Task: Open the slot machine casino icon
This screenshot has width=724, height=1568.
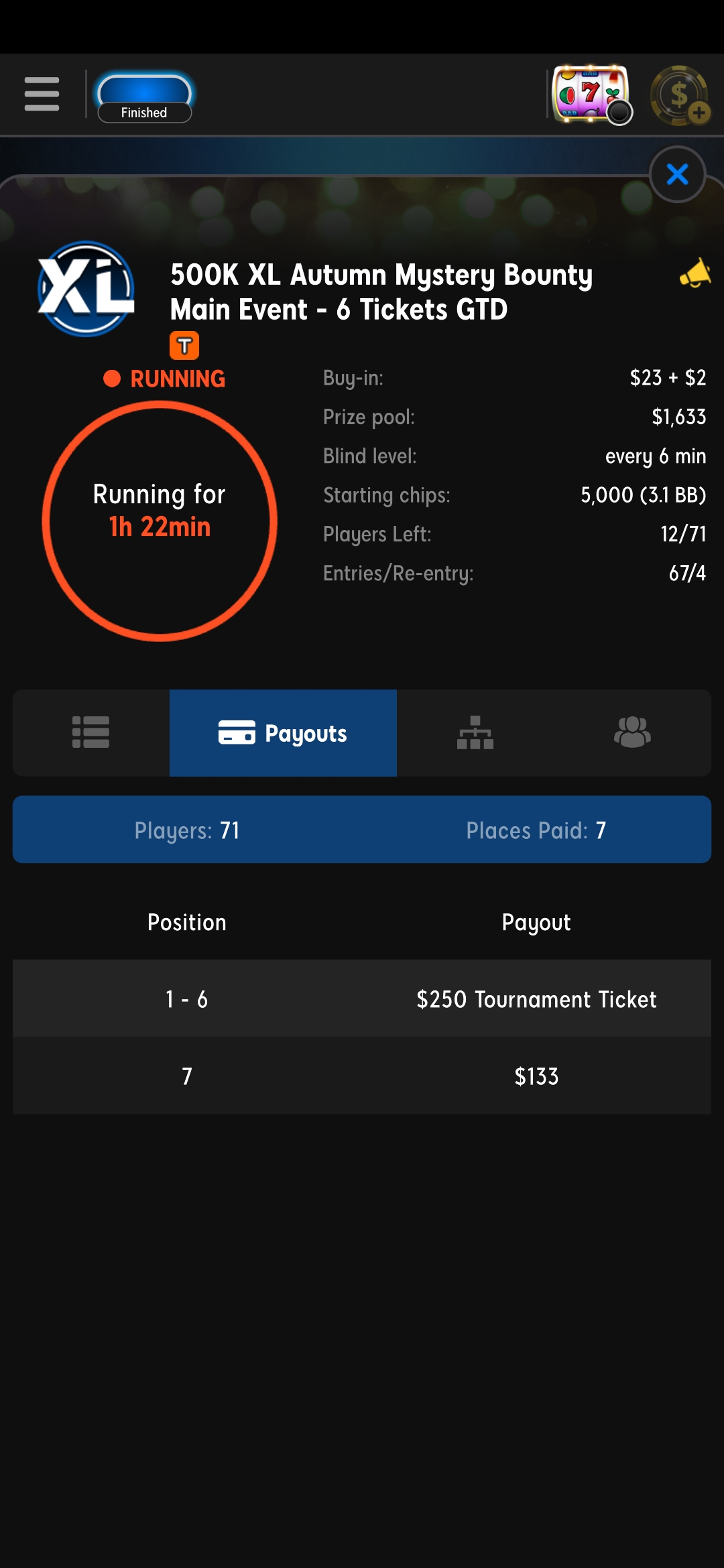Action: click(591, 94)
